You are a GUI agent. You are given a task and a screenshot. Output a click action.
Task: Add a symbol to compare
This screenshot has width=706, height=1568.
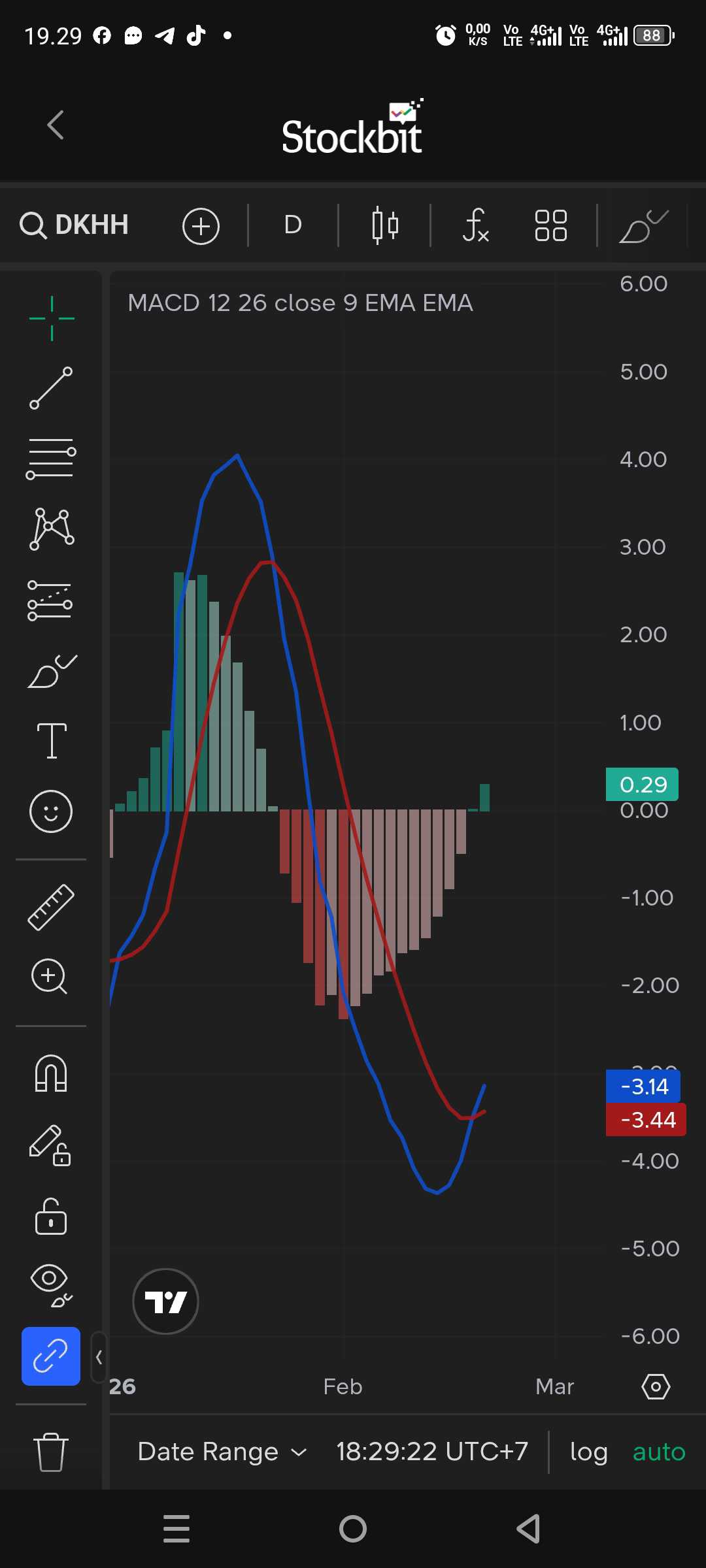click(x=201, y=226)
